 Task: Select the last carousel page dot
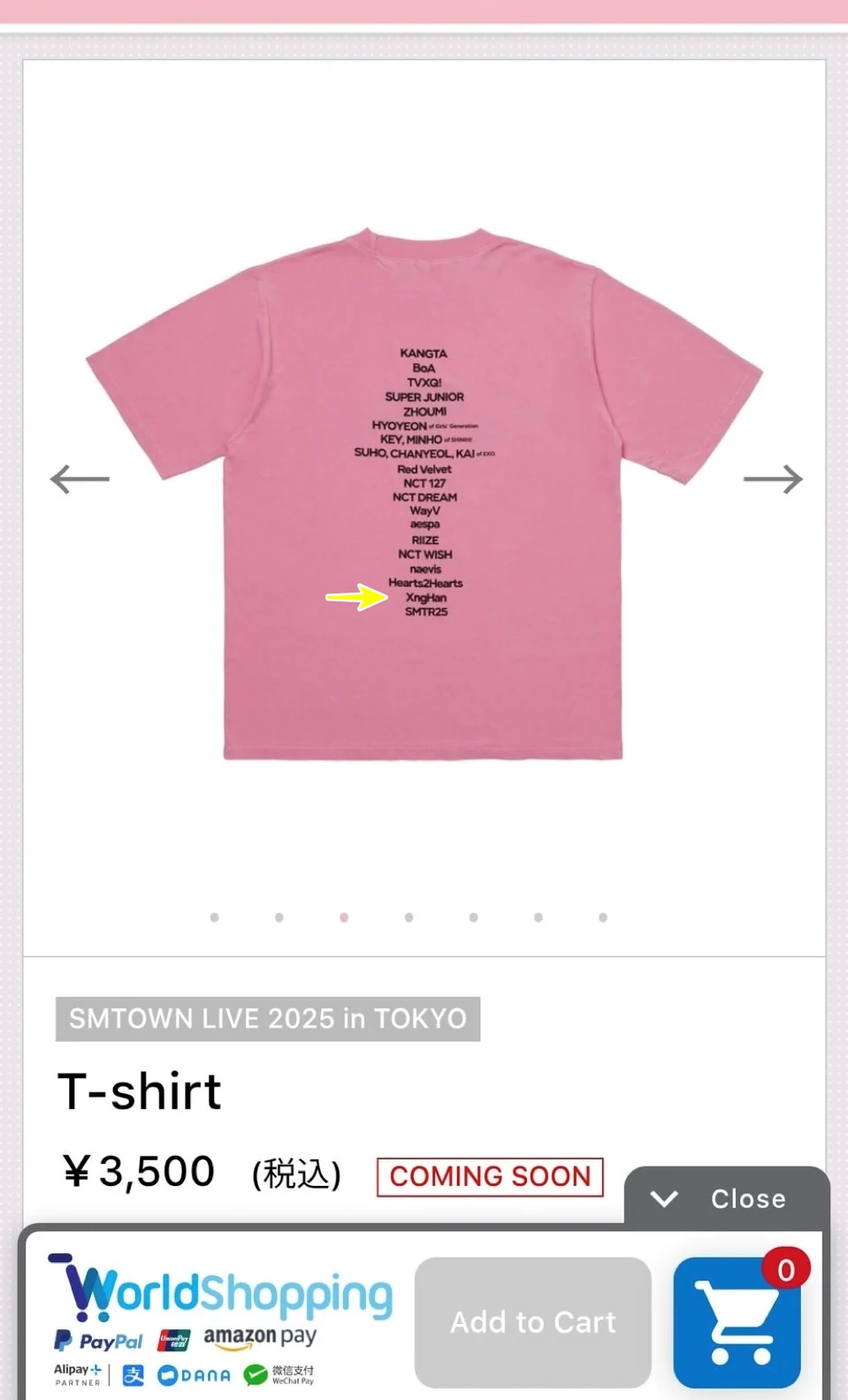[x=603, y=917]
